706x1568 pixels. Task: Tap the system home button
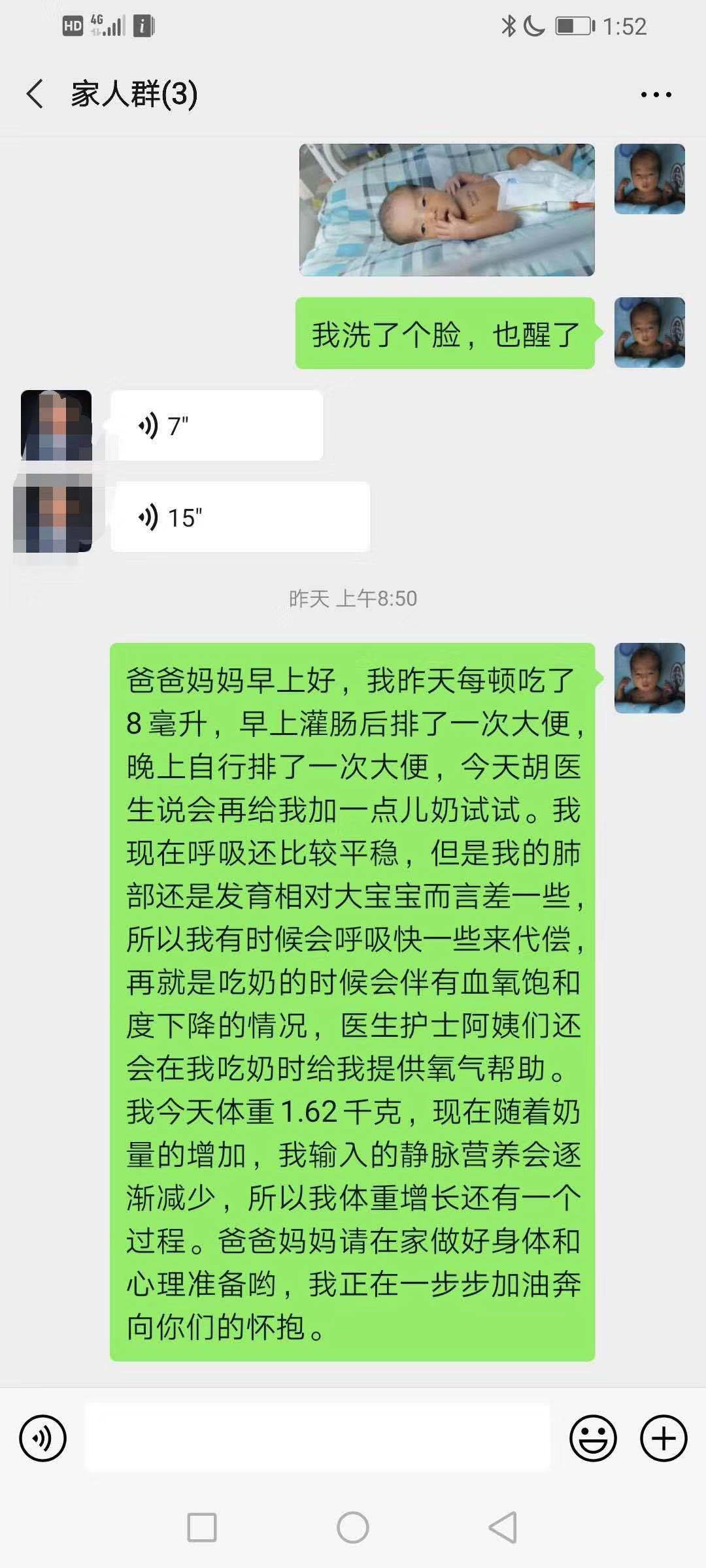(353, 1527)
